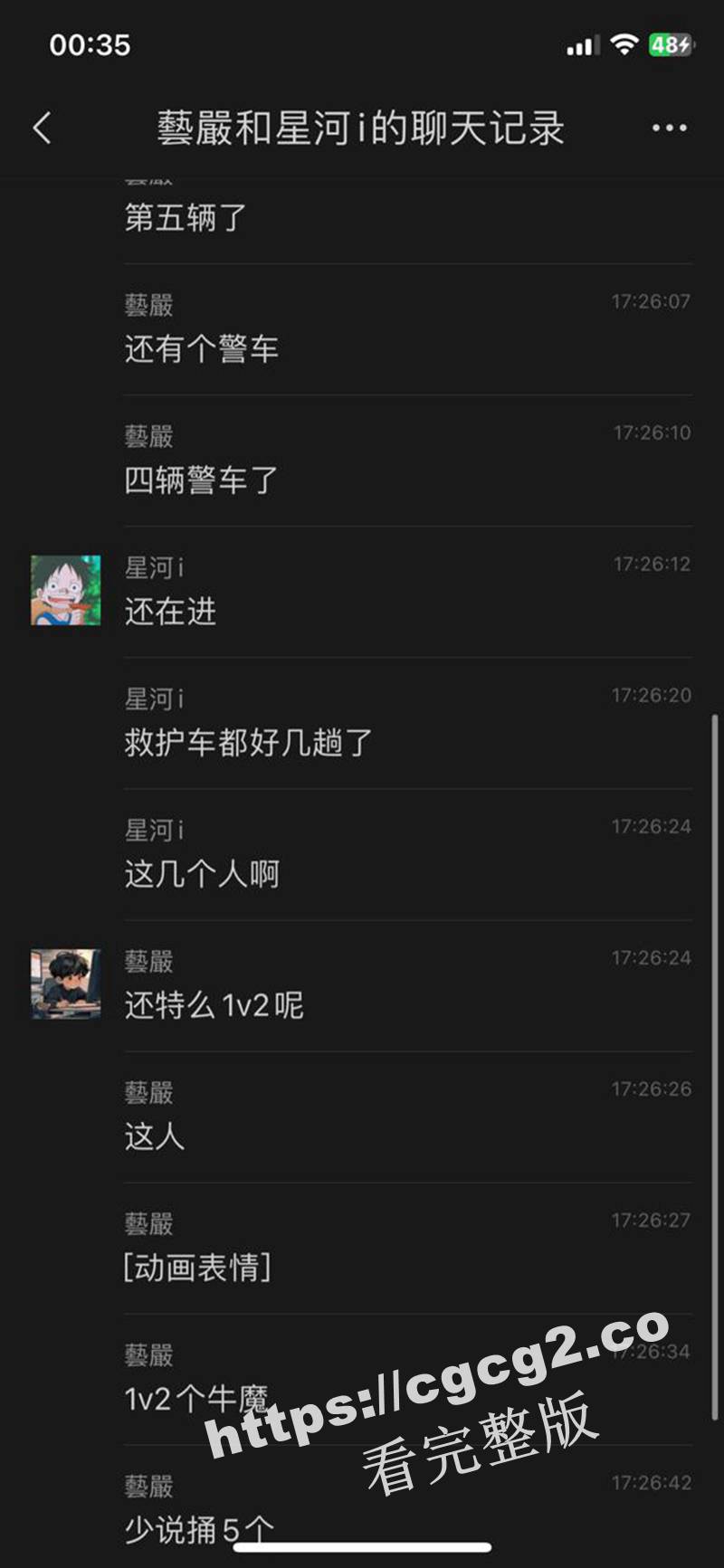Tap the clock showing 00:35
Image resolution: width=724 pixels, height=1568 pixels.
(x=89, y=43)
